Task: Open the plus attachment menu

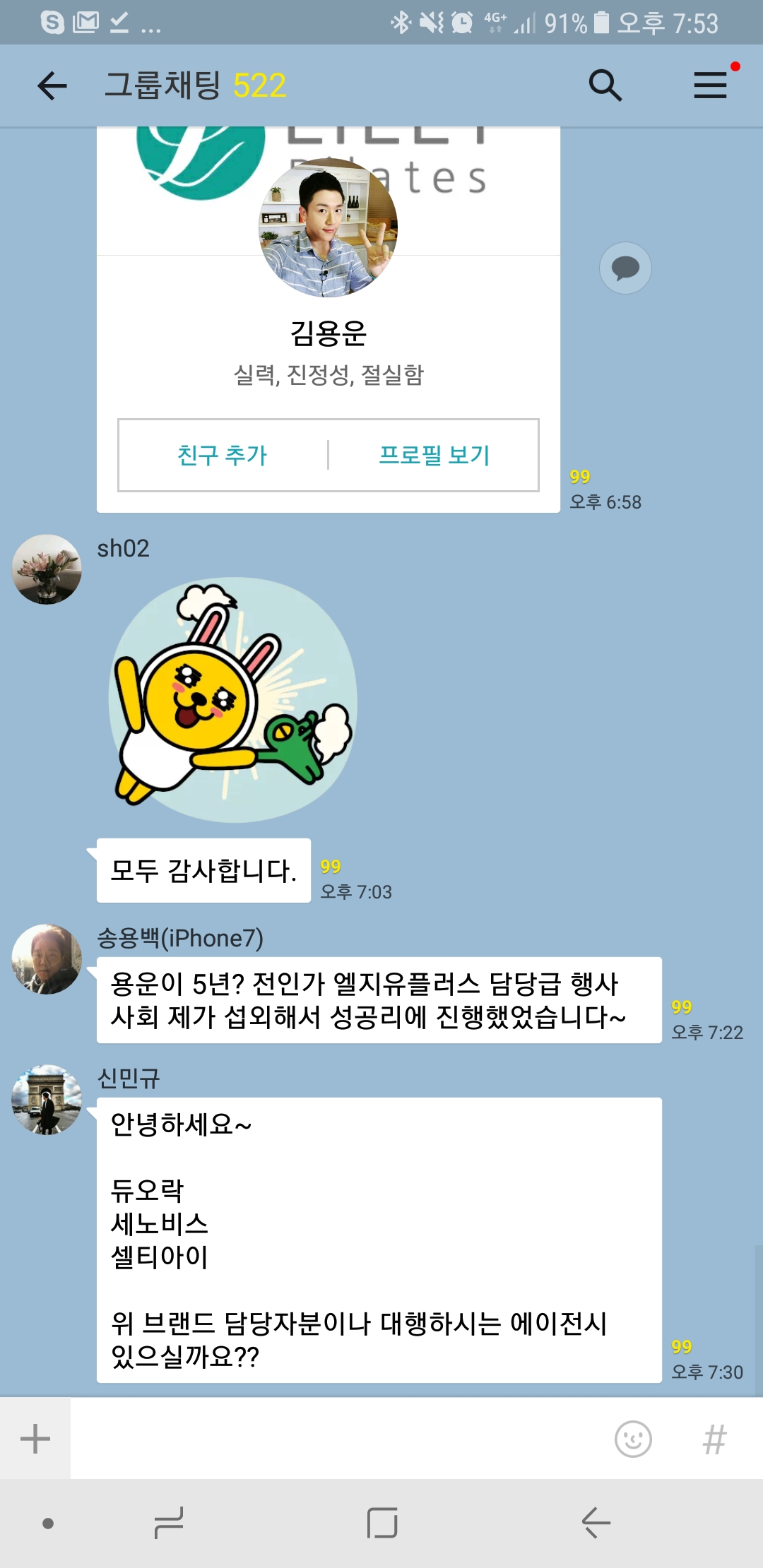Action: pyautogui.click(x=35, y=1439)
